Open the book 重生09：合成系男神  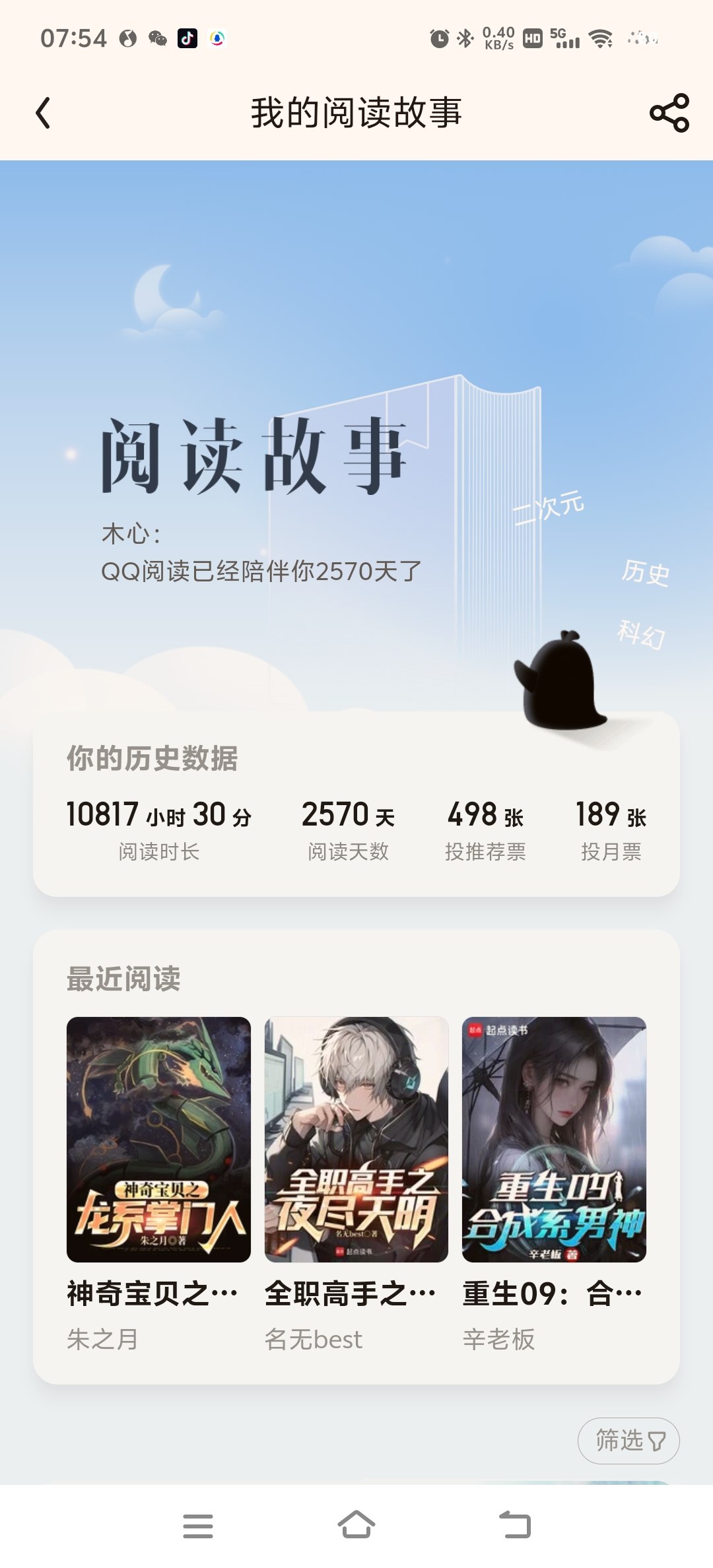[554, 1139]
